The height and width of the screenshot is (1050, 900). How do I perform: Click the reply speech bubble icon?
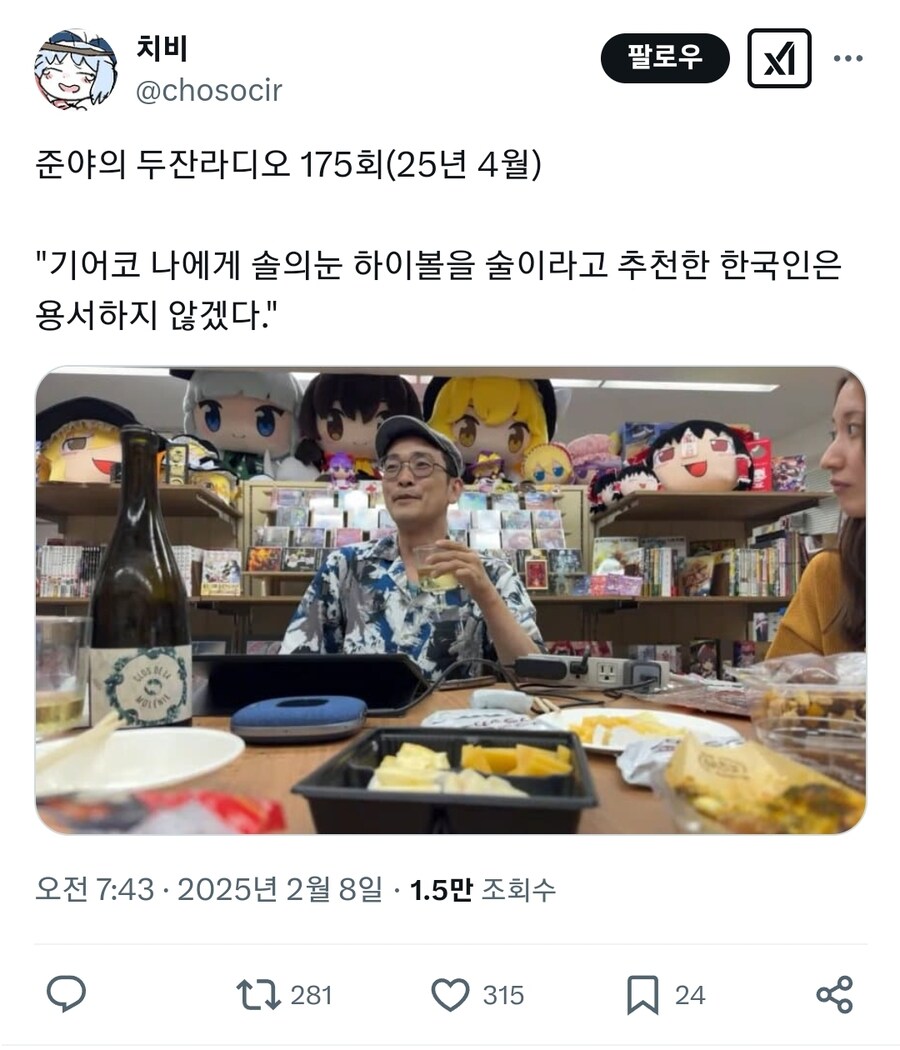pos(65,993)
